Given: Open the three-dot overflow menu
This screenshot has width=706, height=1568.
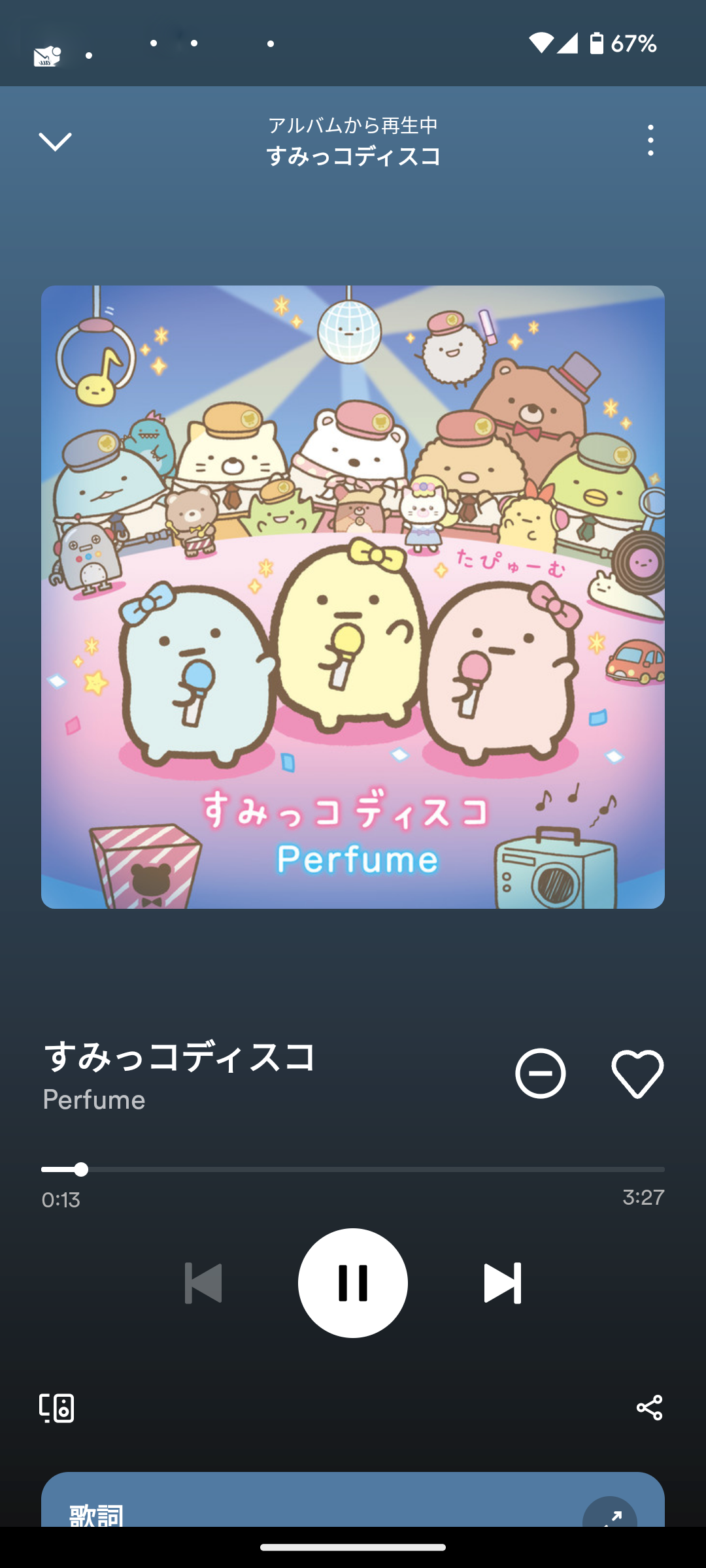Looking at the screenshot, I should pos(650,140).
